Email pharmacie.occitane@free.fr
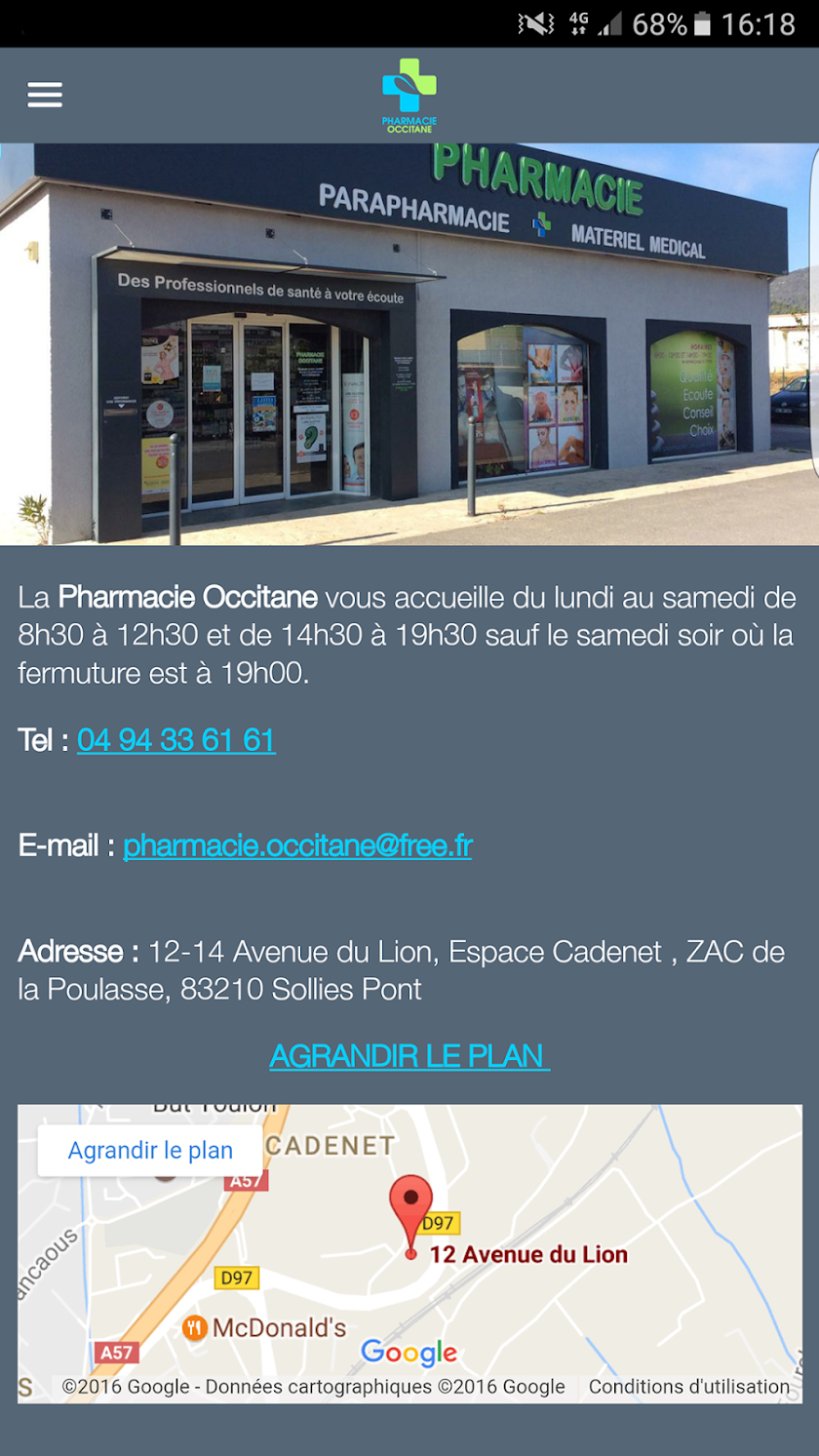The height and width of the screenshot is (1456, 819). (297, 846)
